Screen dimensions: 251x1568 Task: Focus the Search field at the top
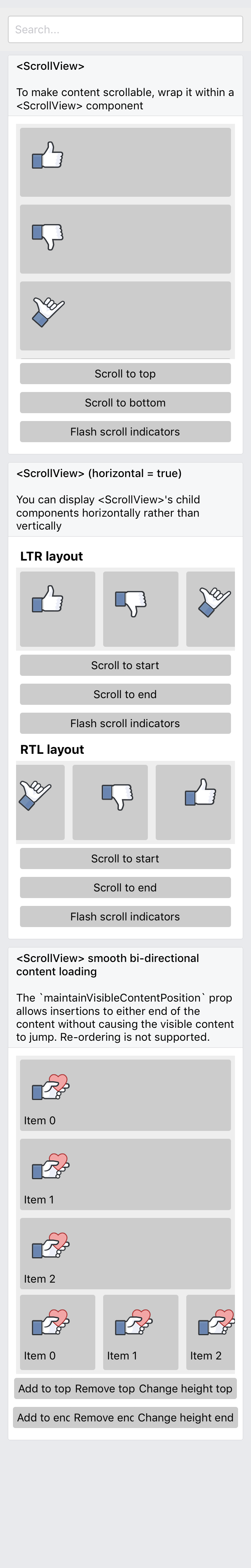point(125,29)
